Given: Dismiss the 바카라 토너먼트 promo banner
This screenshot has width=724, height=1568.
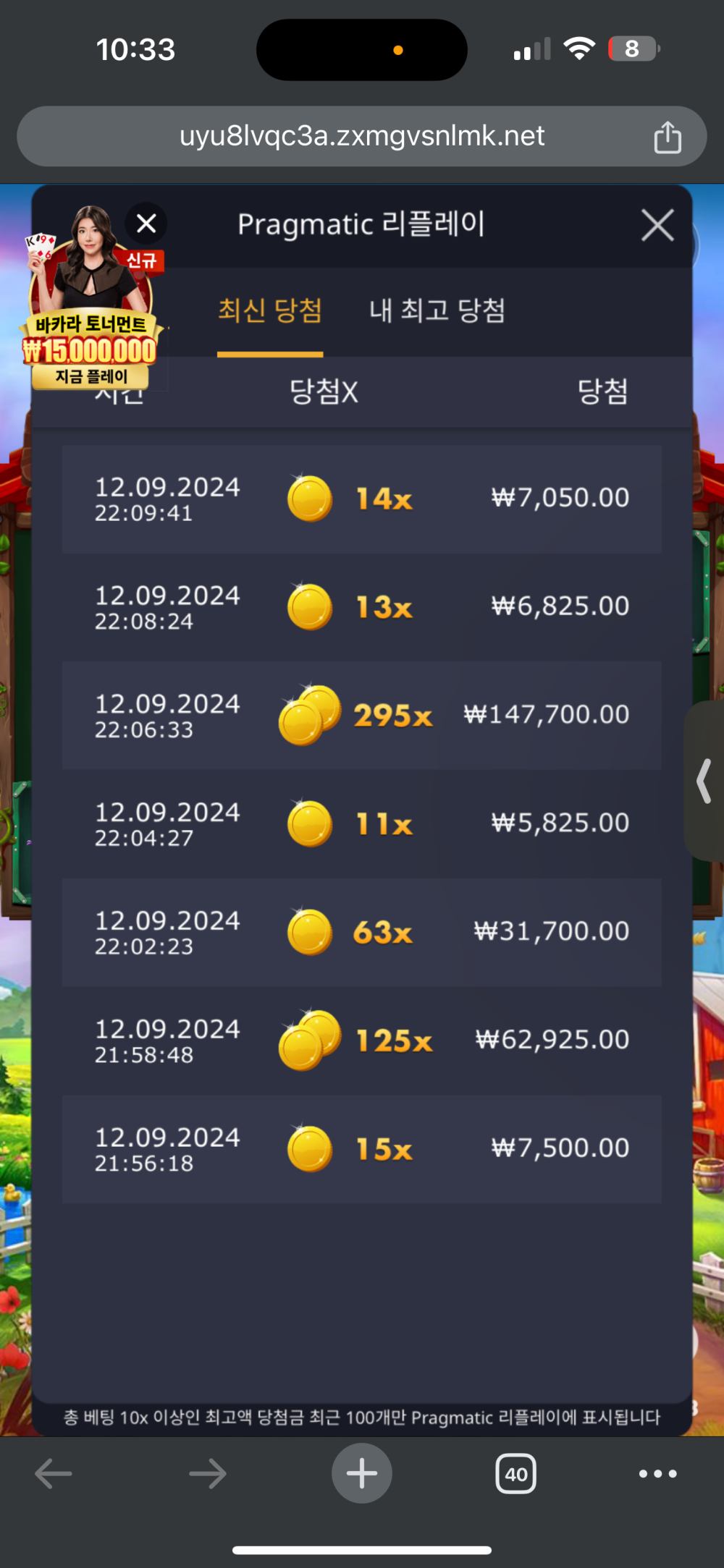Looking at the screenshot, I should click(x=146, y=224).
